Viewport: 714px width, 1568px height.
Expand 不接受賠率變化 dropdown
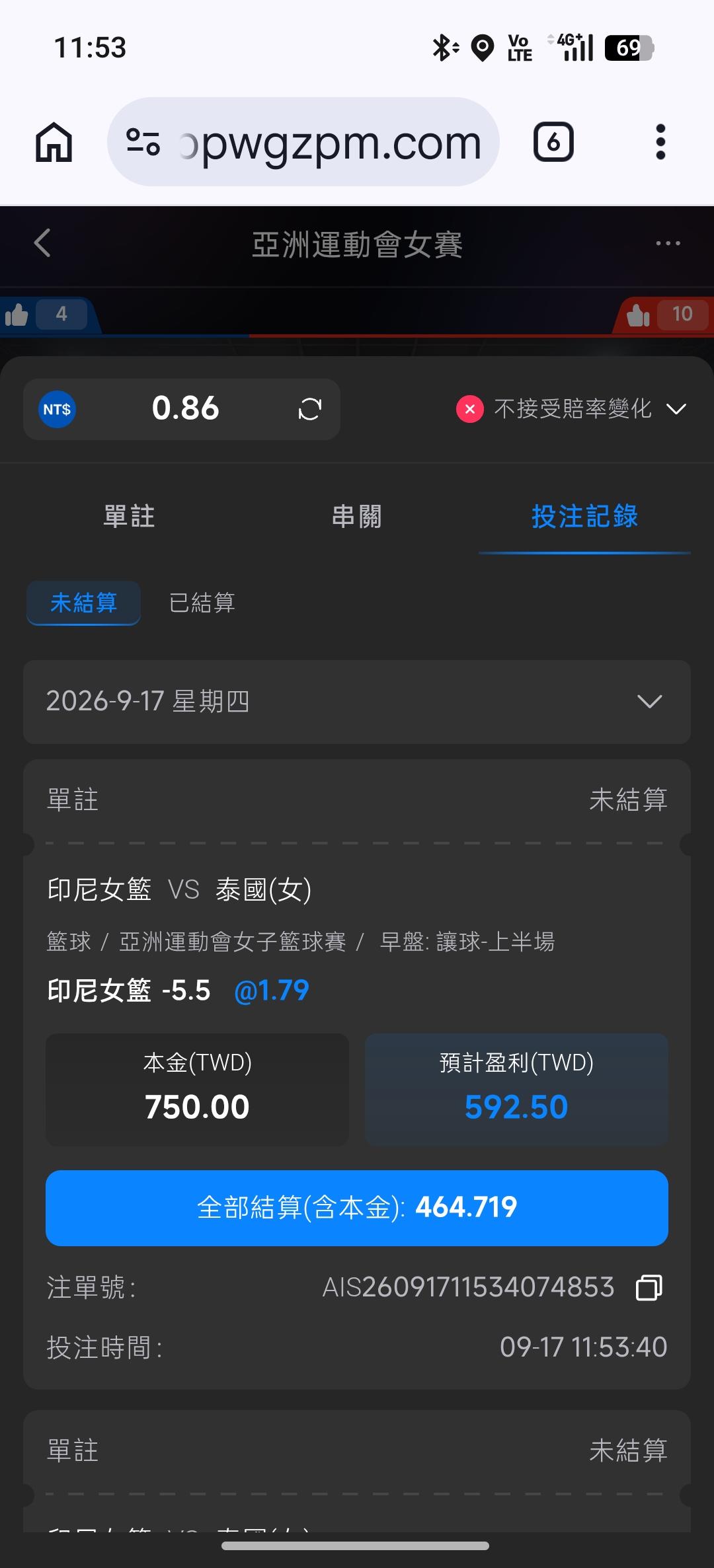[573, 409]
